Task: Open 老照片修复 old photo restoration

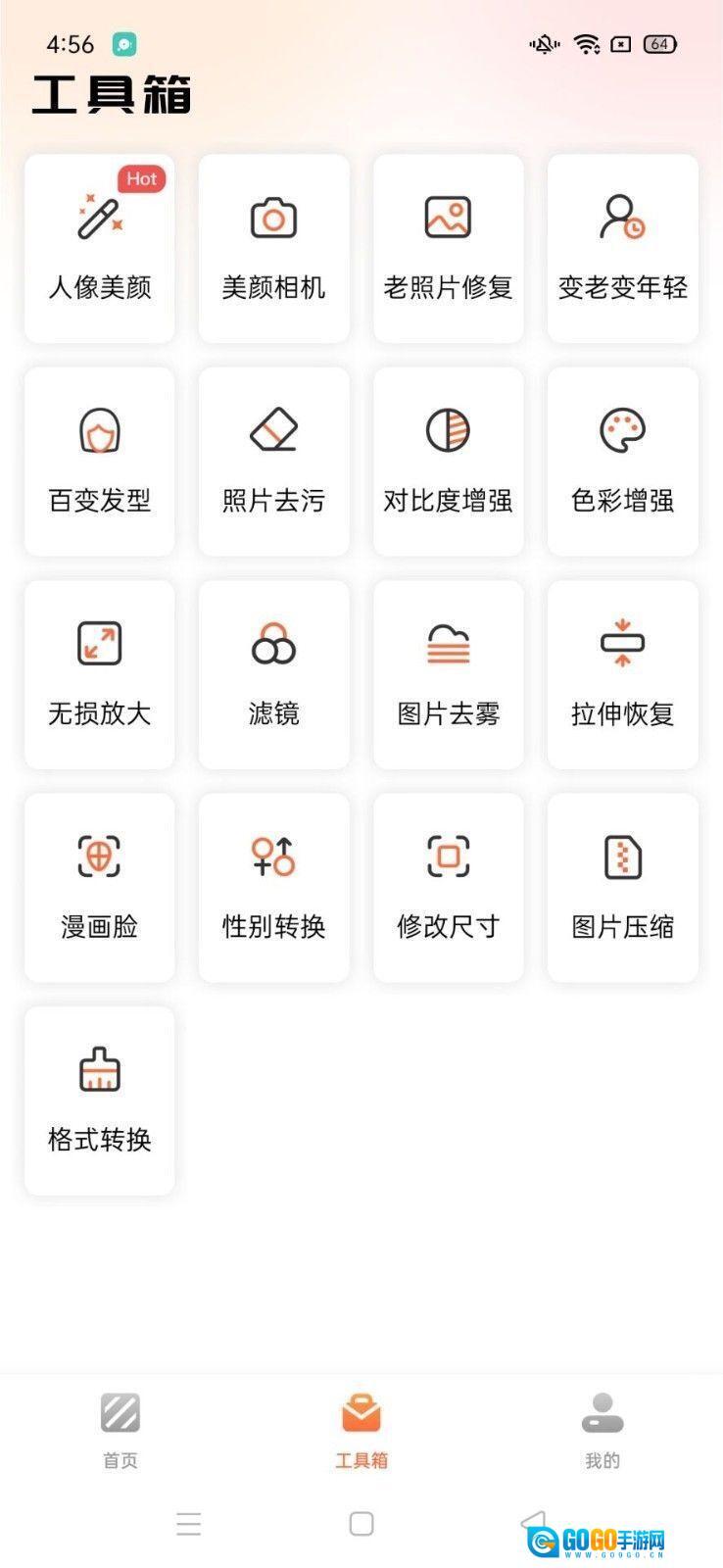Action: tap(448, 248)
